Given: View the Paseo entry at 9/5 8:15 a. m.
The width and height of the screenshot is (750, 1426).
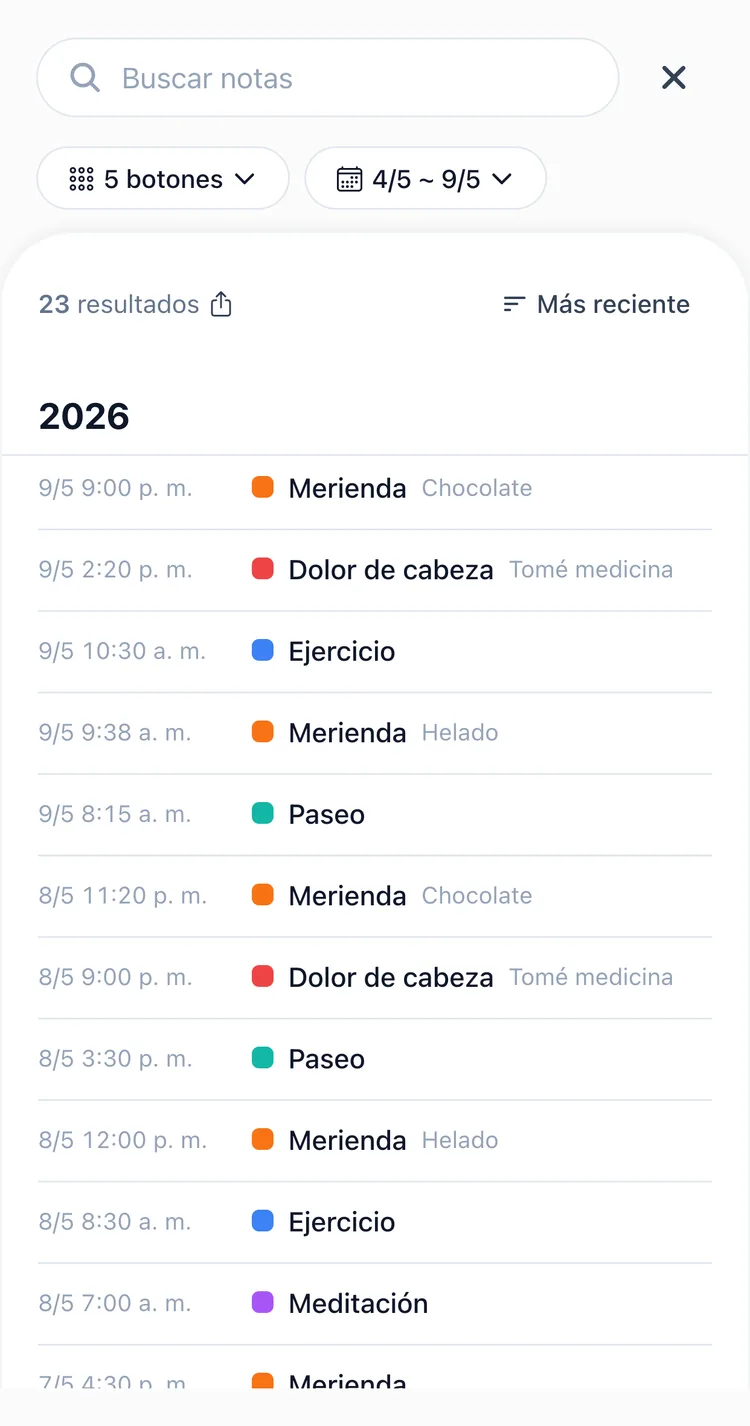Looking at the screenshot, I should [x=375, y=815].
